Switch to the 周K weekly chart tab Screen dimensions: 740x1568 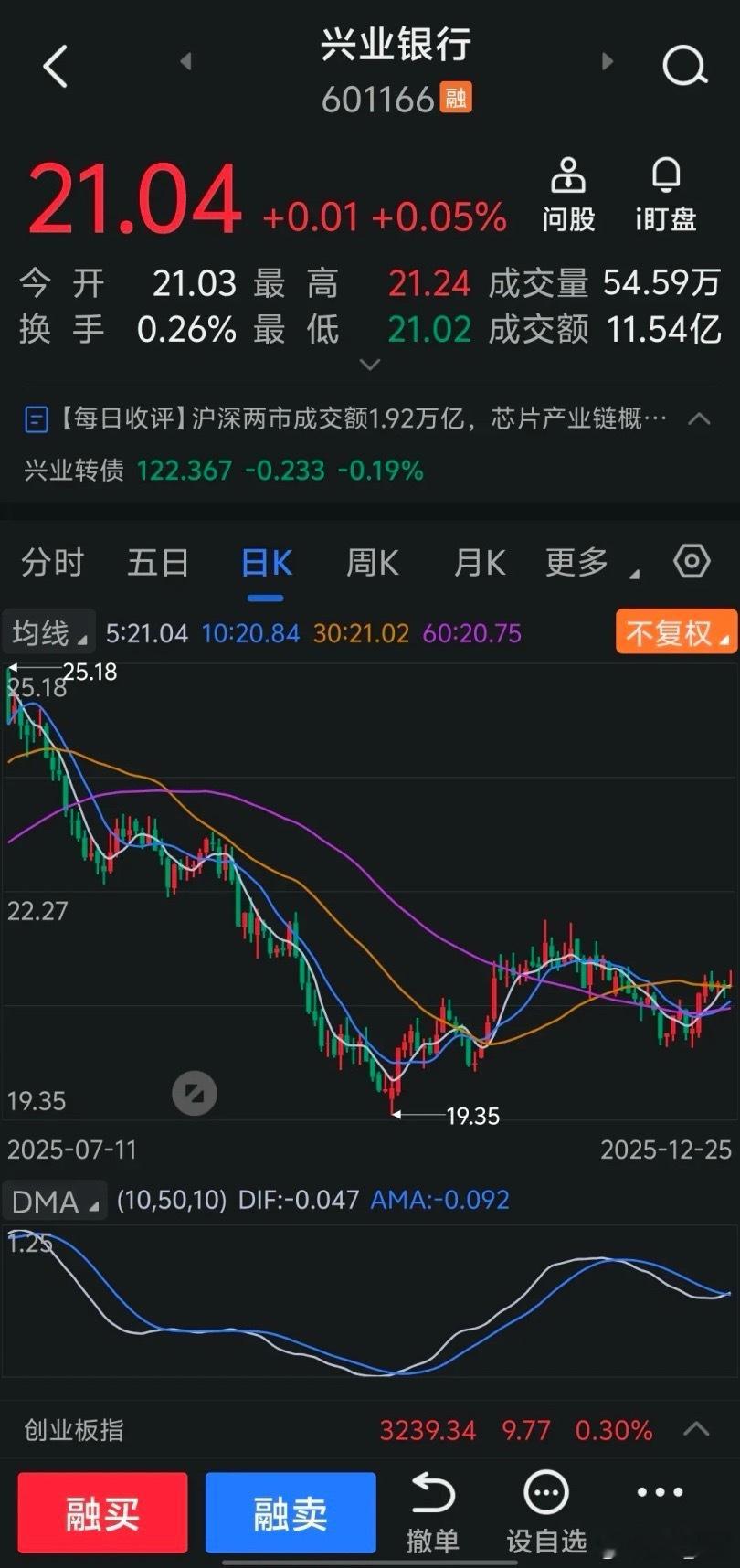[371, 563]
